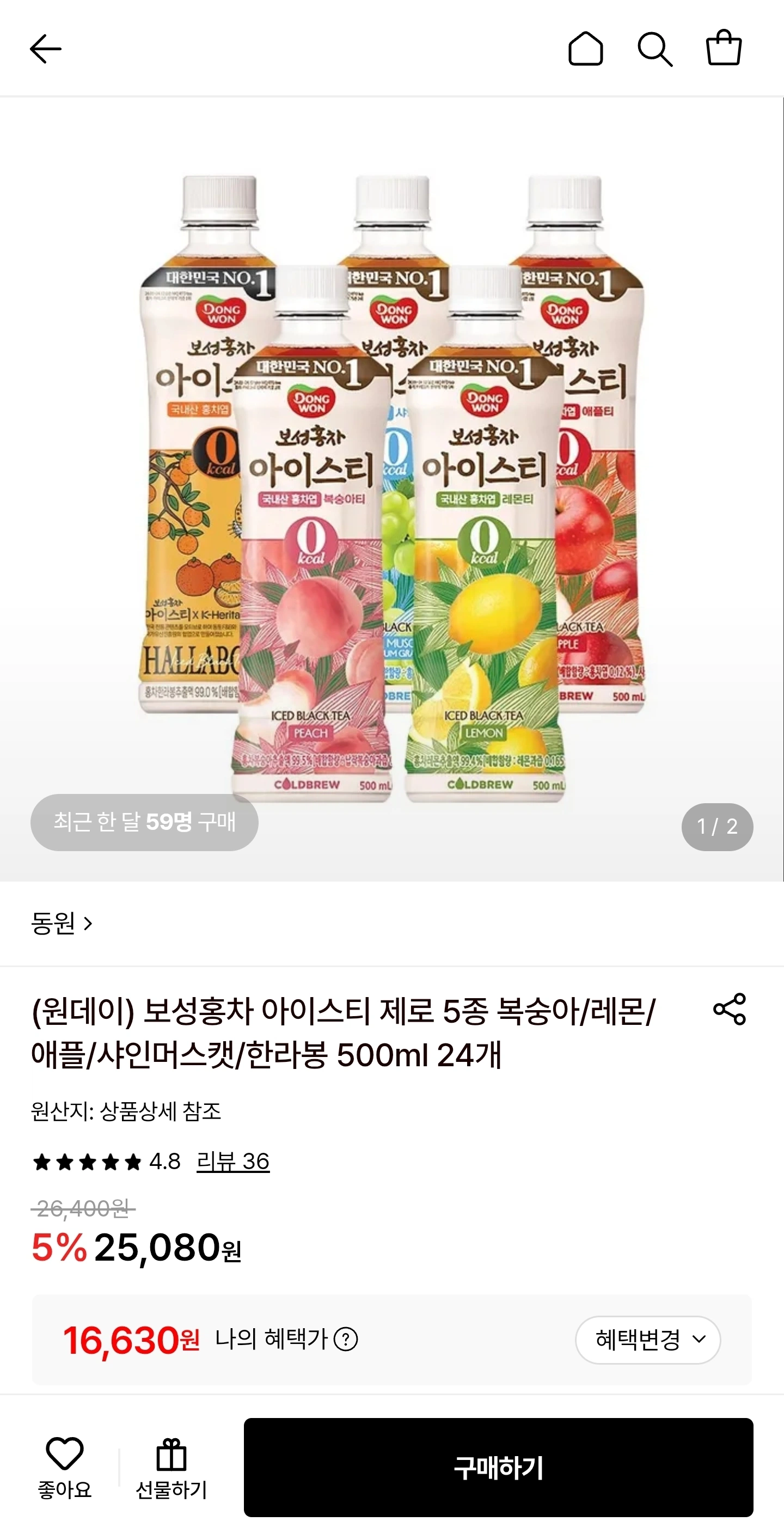Open the 동원 brand page
Screen dimensions: 784x1540
point(62,924)
